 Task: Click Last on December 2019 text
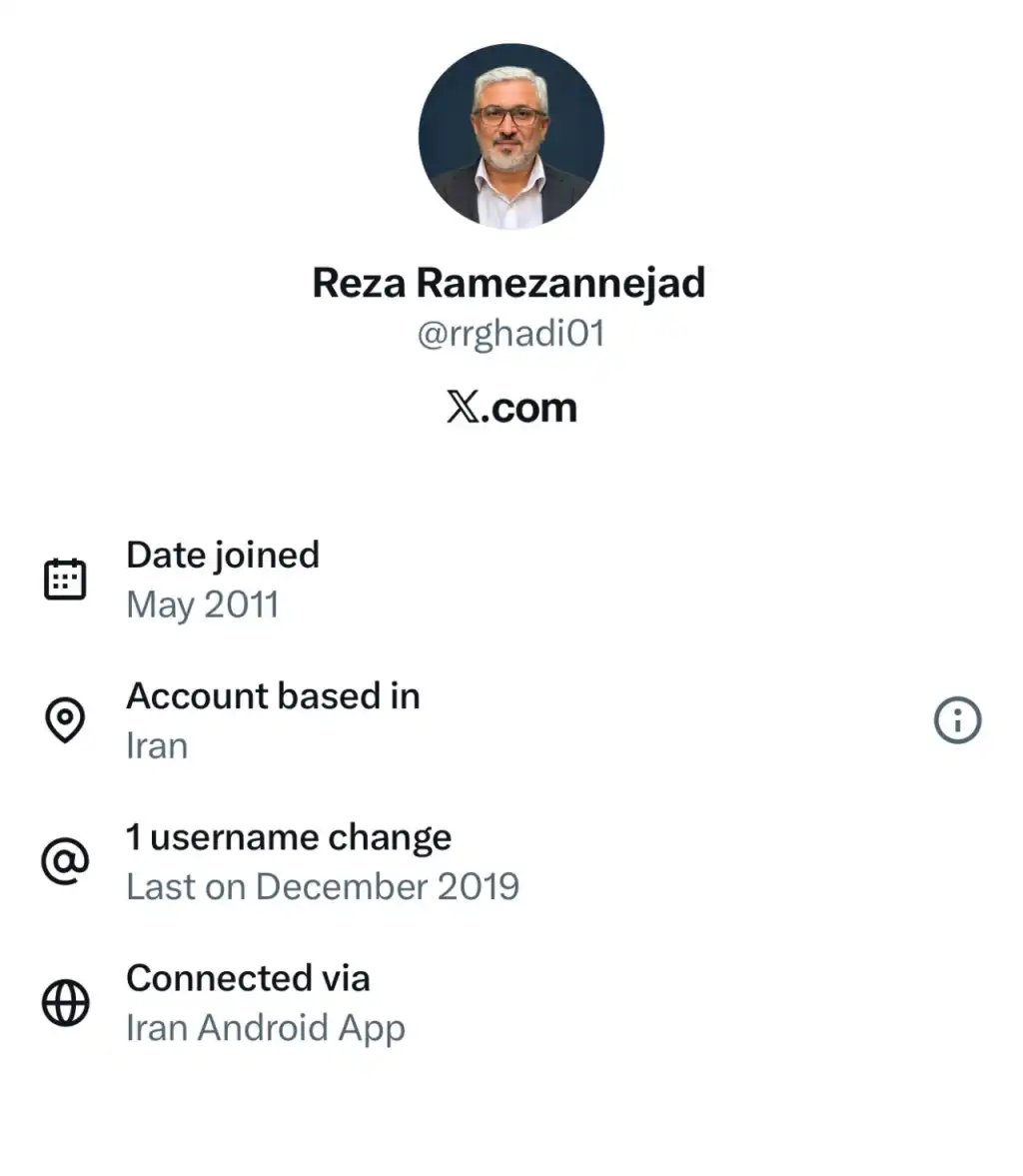pos(322,886)
